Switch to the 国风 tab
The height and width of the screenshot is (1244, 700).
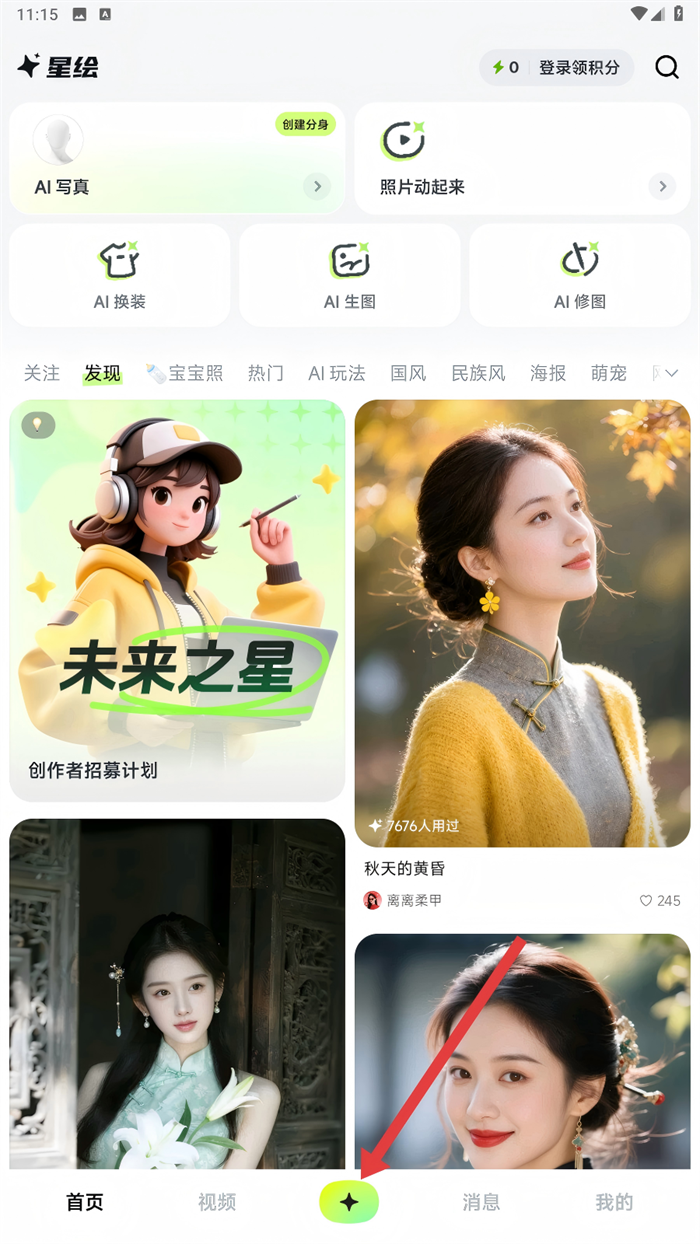(408, 373)
